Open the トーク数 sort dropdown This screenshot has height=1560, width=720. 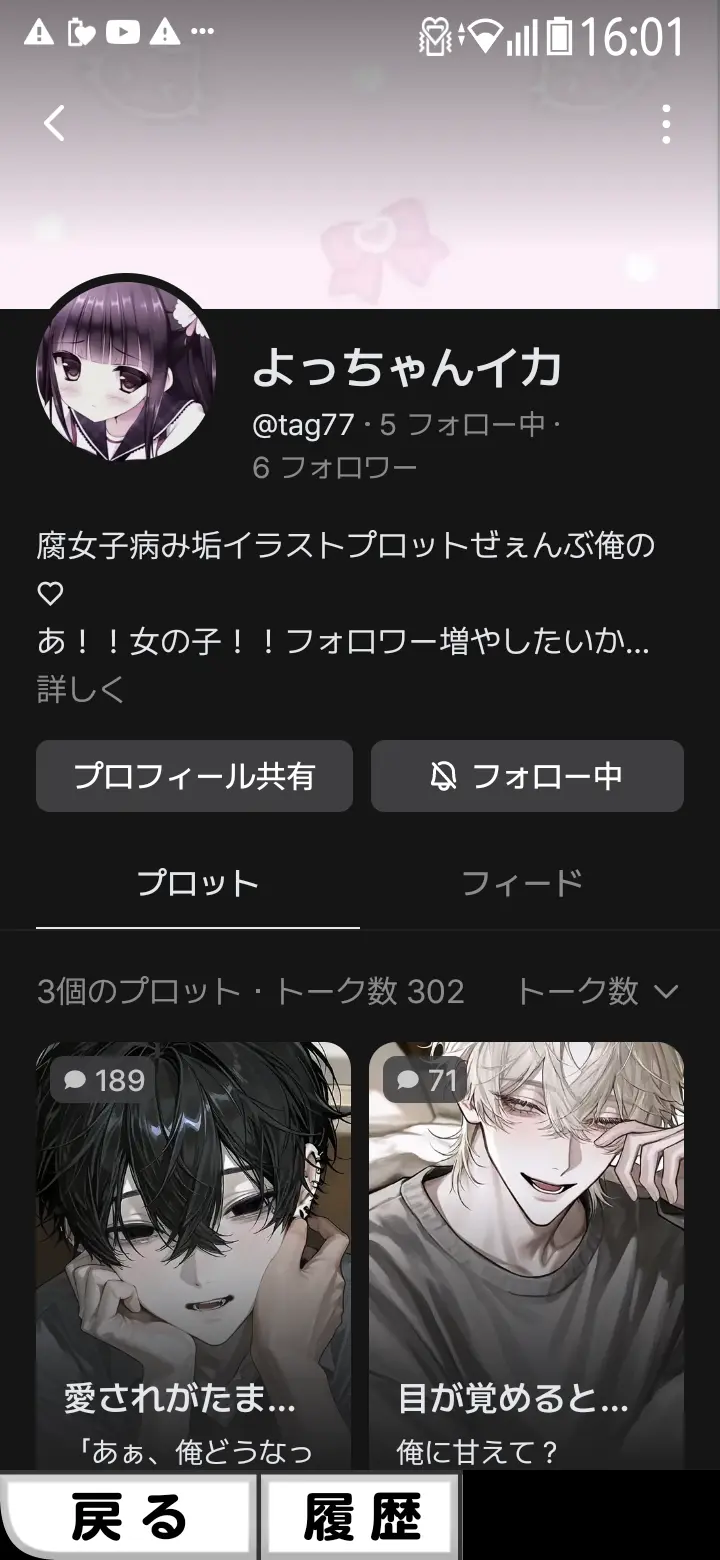597,991
